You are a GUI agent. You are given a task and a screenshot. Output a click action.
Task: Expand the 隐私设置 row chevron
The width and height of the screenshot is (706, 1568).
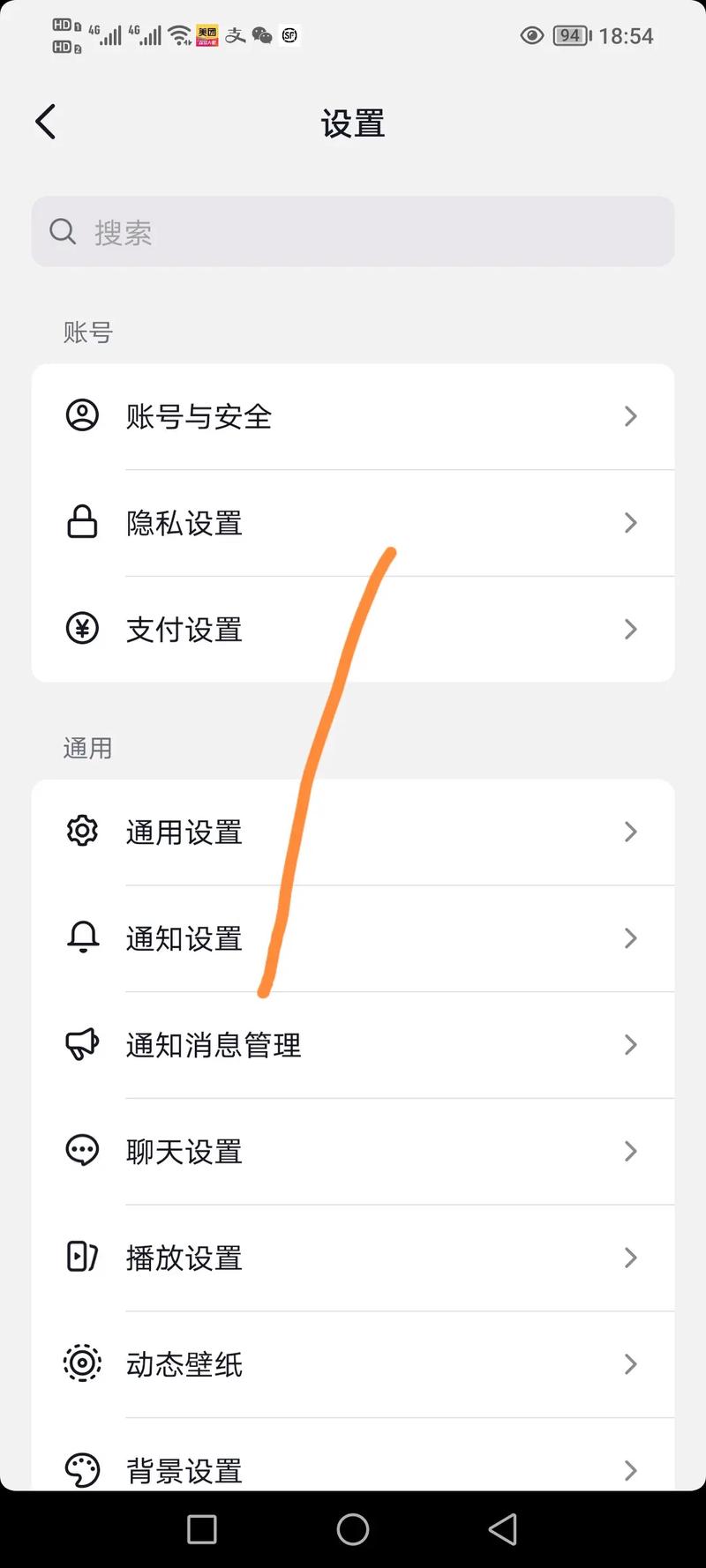click(630, 523)
